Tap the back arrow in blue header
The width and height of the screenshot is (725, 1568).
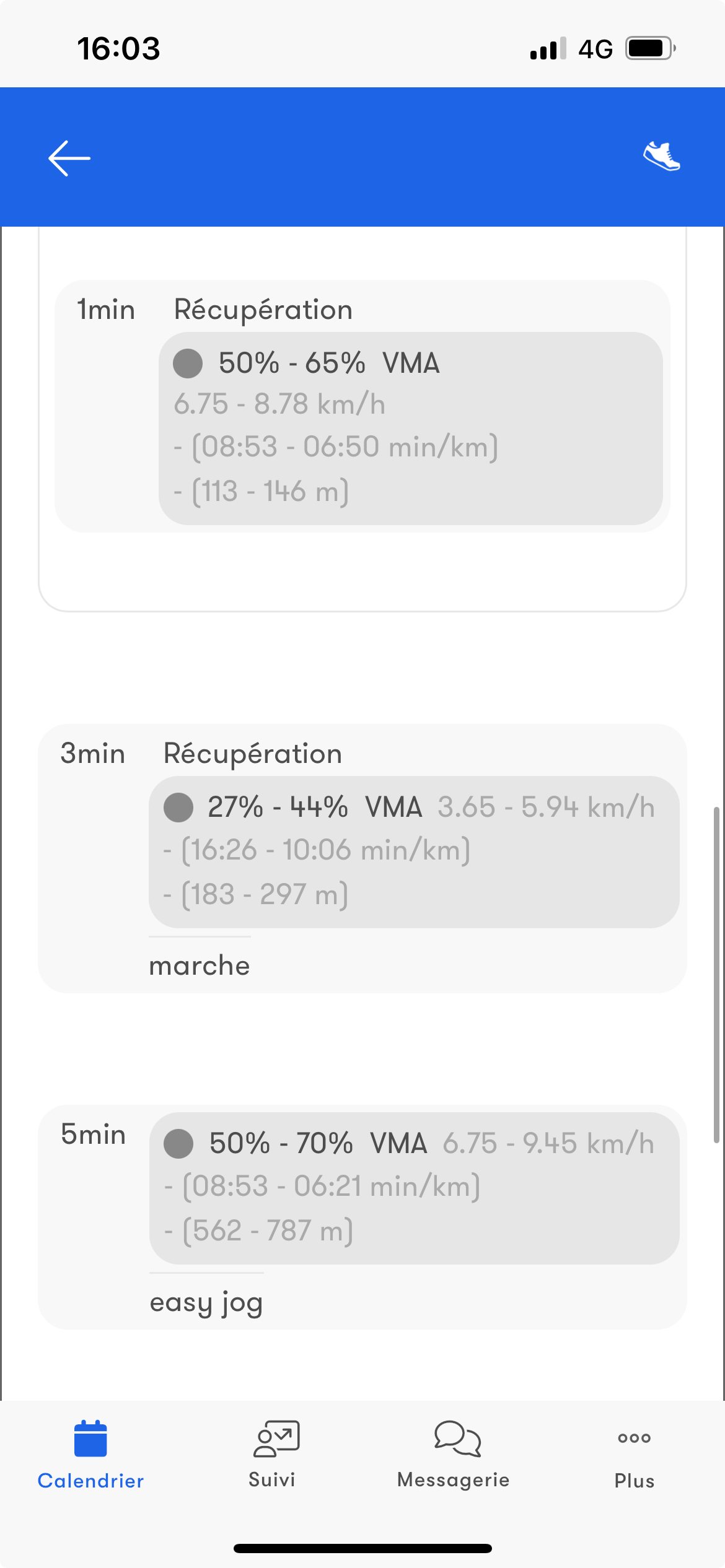click(x=68, y=158)
